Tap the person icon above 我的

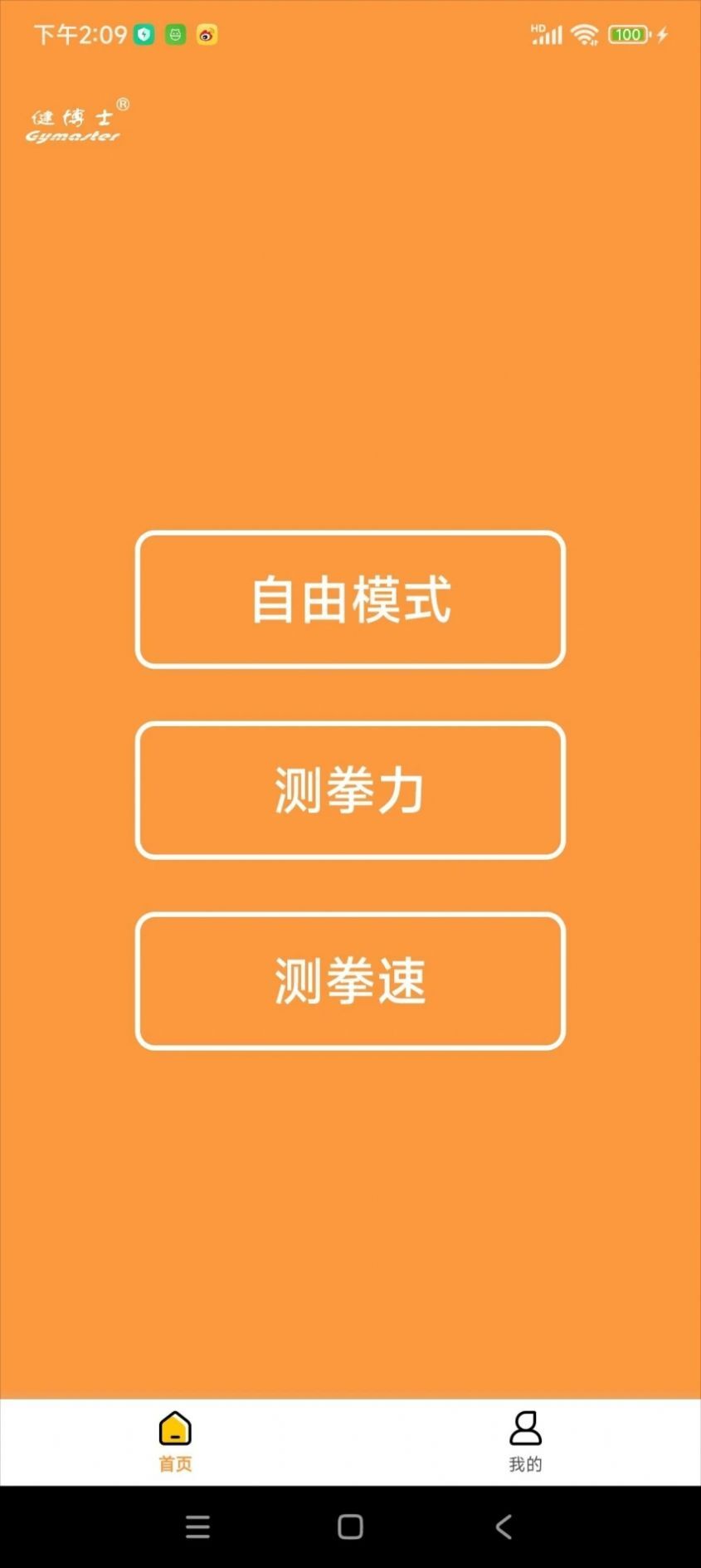click(x=525, y=1424)
